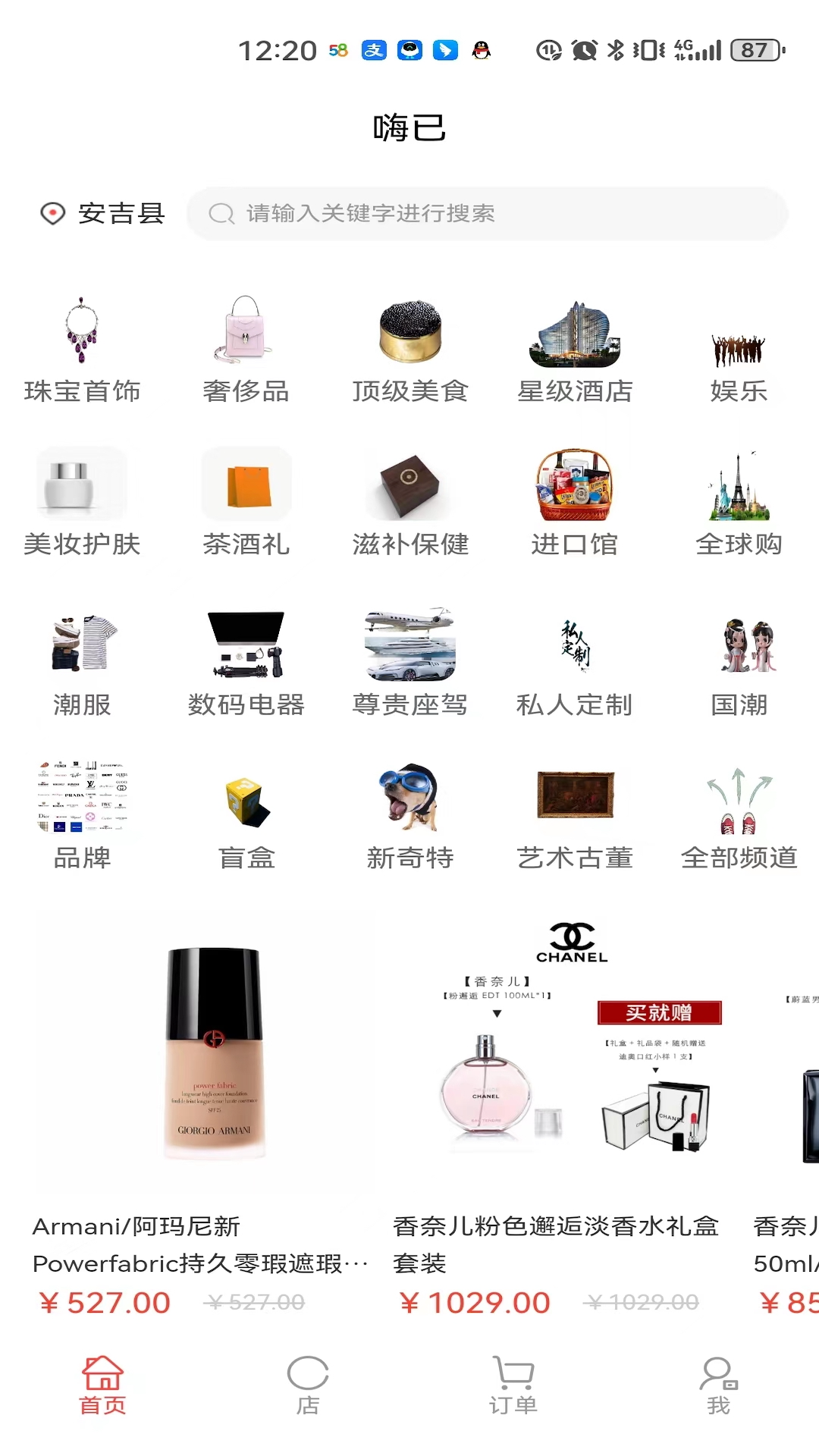Open the location selector for 安吉县
The height and width of the screenshot is (1456, 819).
point(106,214)
